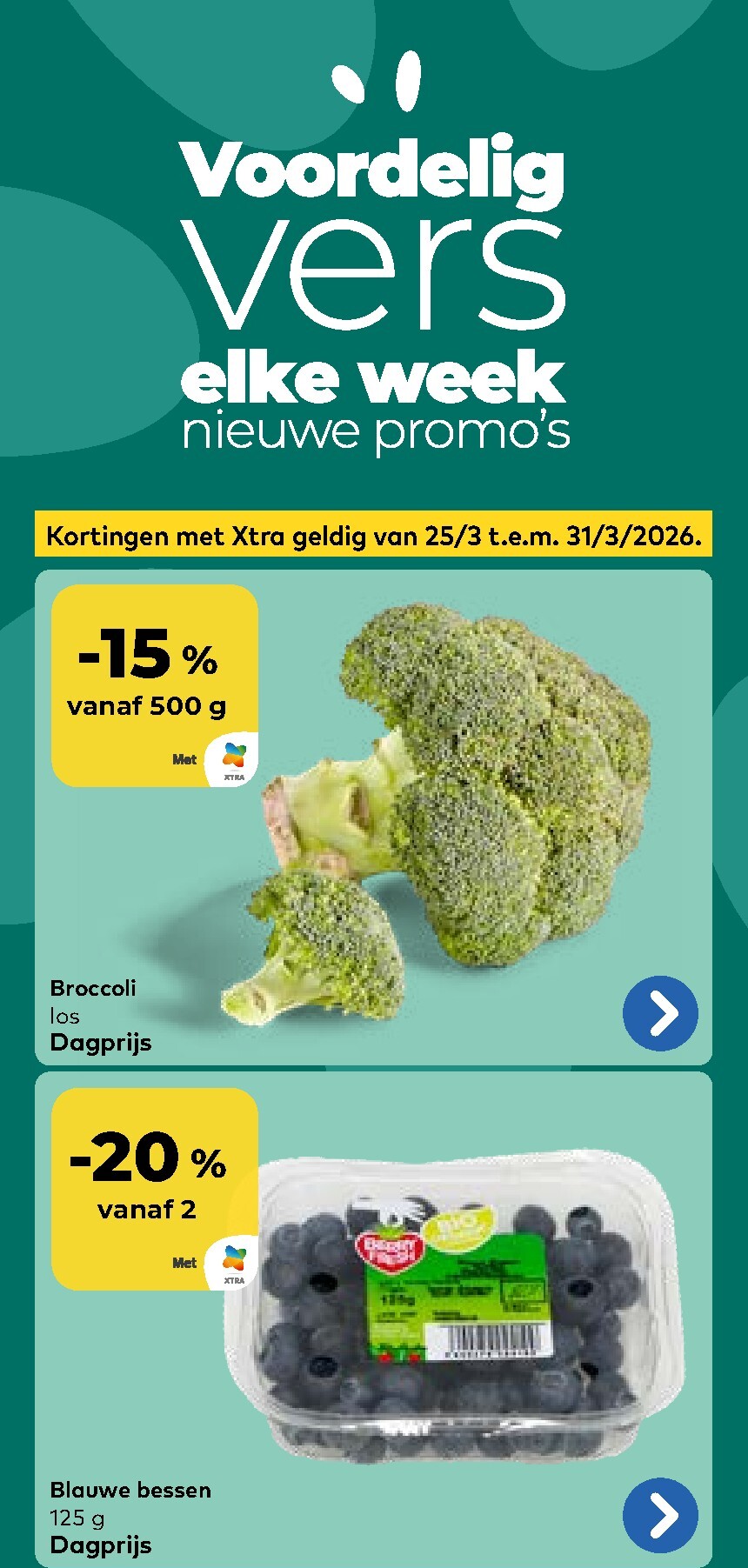Select the Kortingen met Xtra date banner
The height and width of the screenshot is (1568, 748).
[374, 537]
